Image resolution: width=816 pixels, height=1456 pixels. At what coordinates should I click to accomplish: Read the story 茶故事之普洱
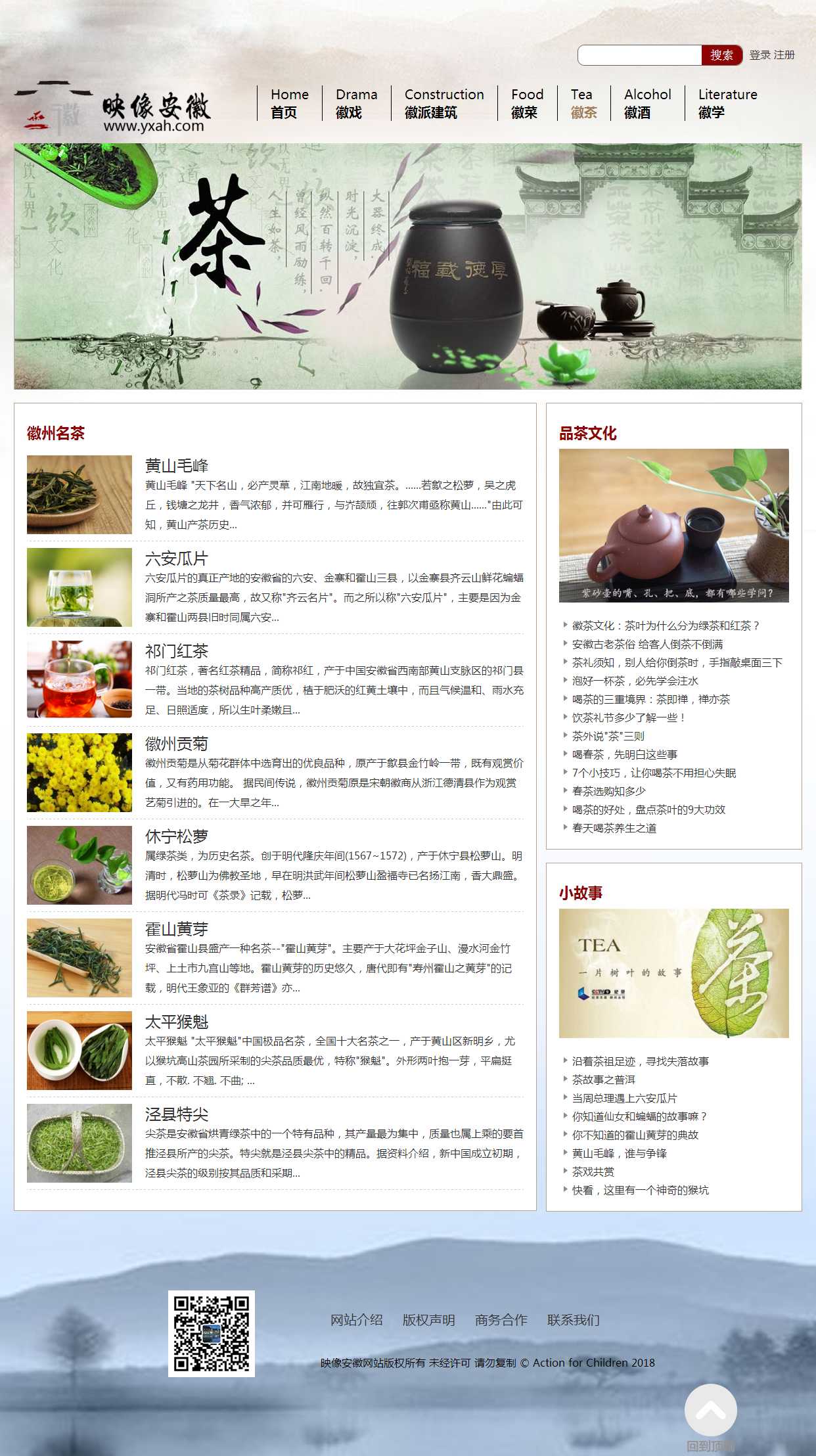point(603,1080)
